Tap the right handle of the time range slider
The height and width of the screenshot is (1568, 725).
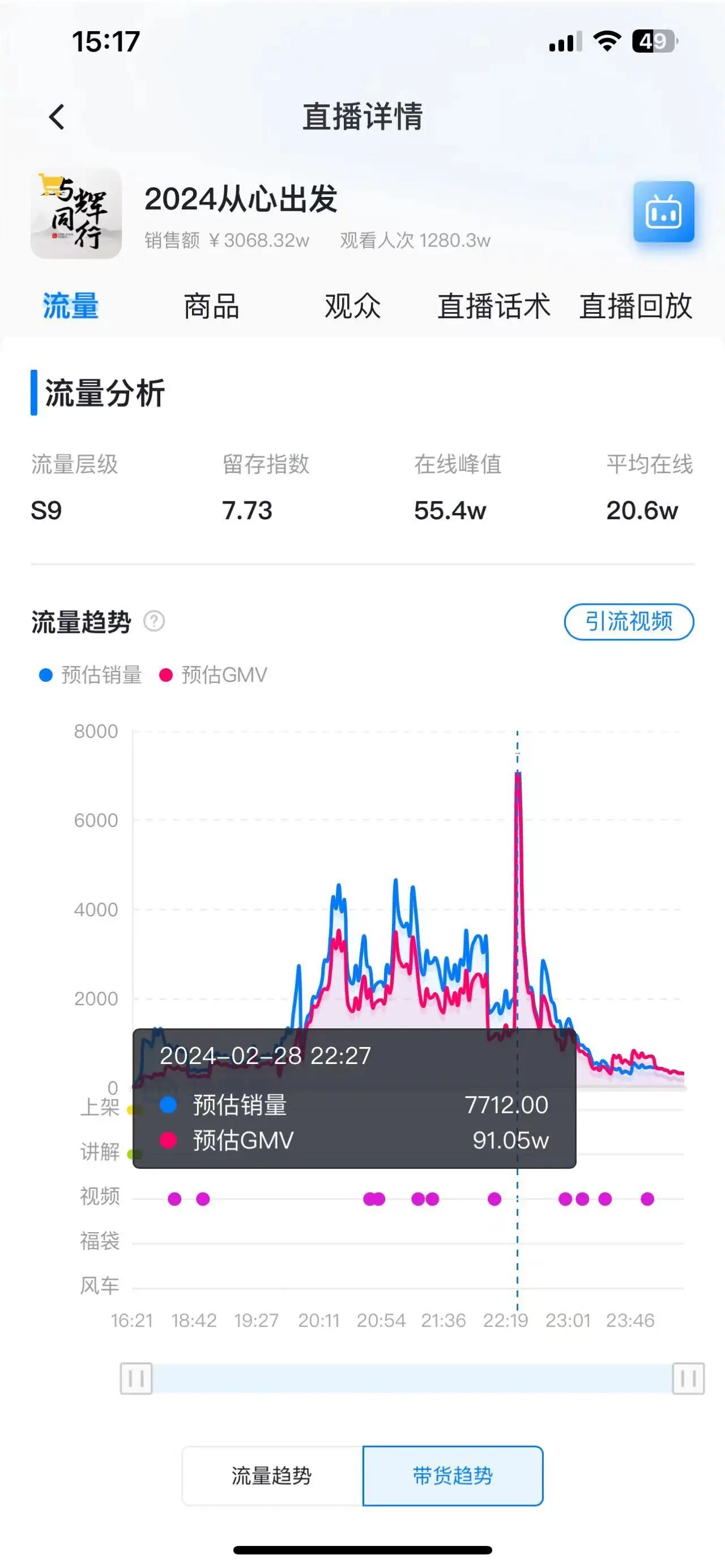(688, 1378)
